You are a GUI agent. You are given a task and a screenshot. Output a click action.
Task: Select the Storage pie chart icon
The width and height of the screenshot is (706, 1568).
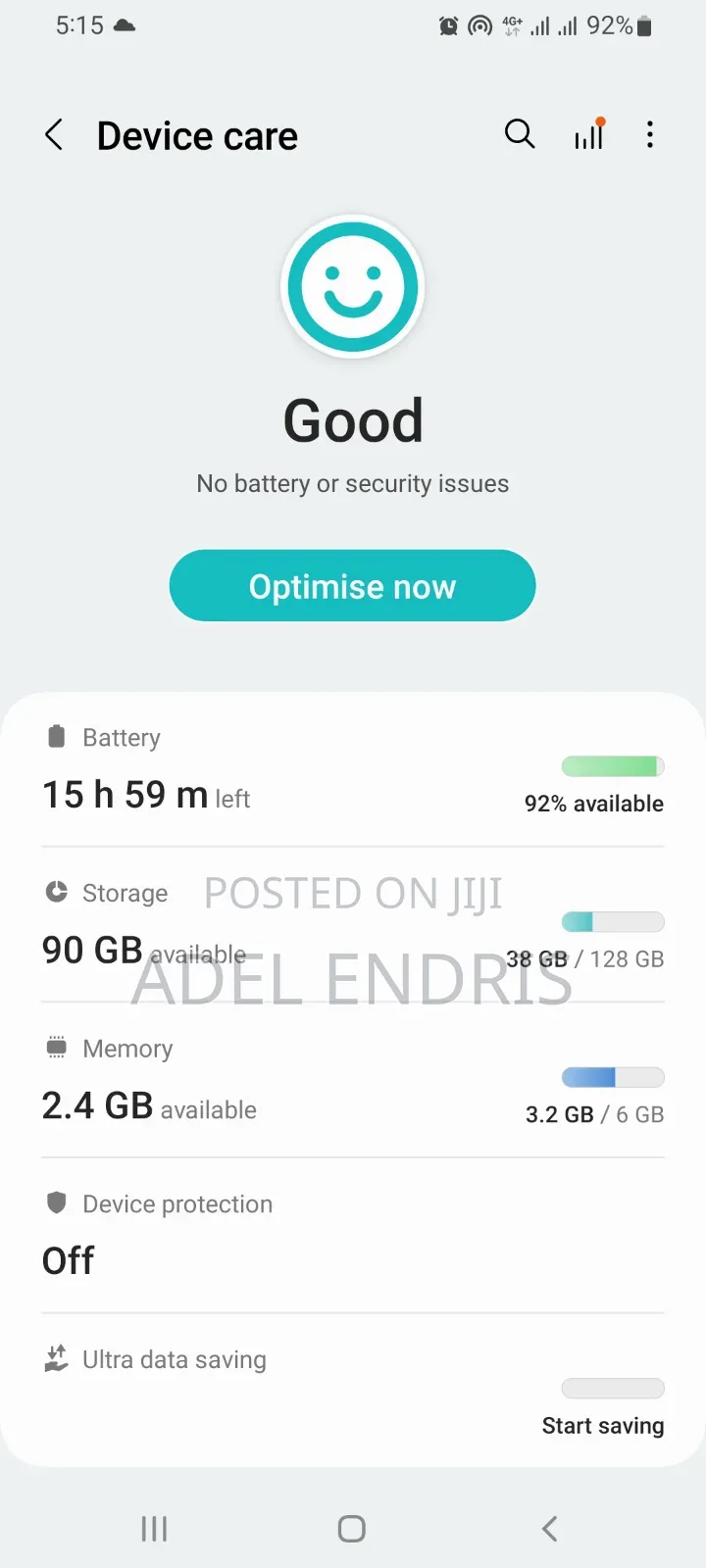(x=56, y=892)
